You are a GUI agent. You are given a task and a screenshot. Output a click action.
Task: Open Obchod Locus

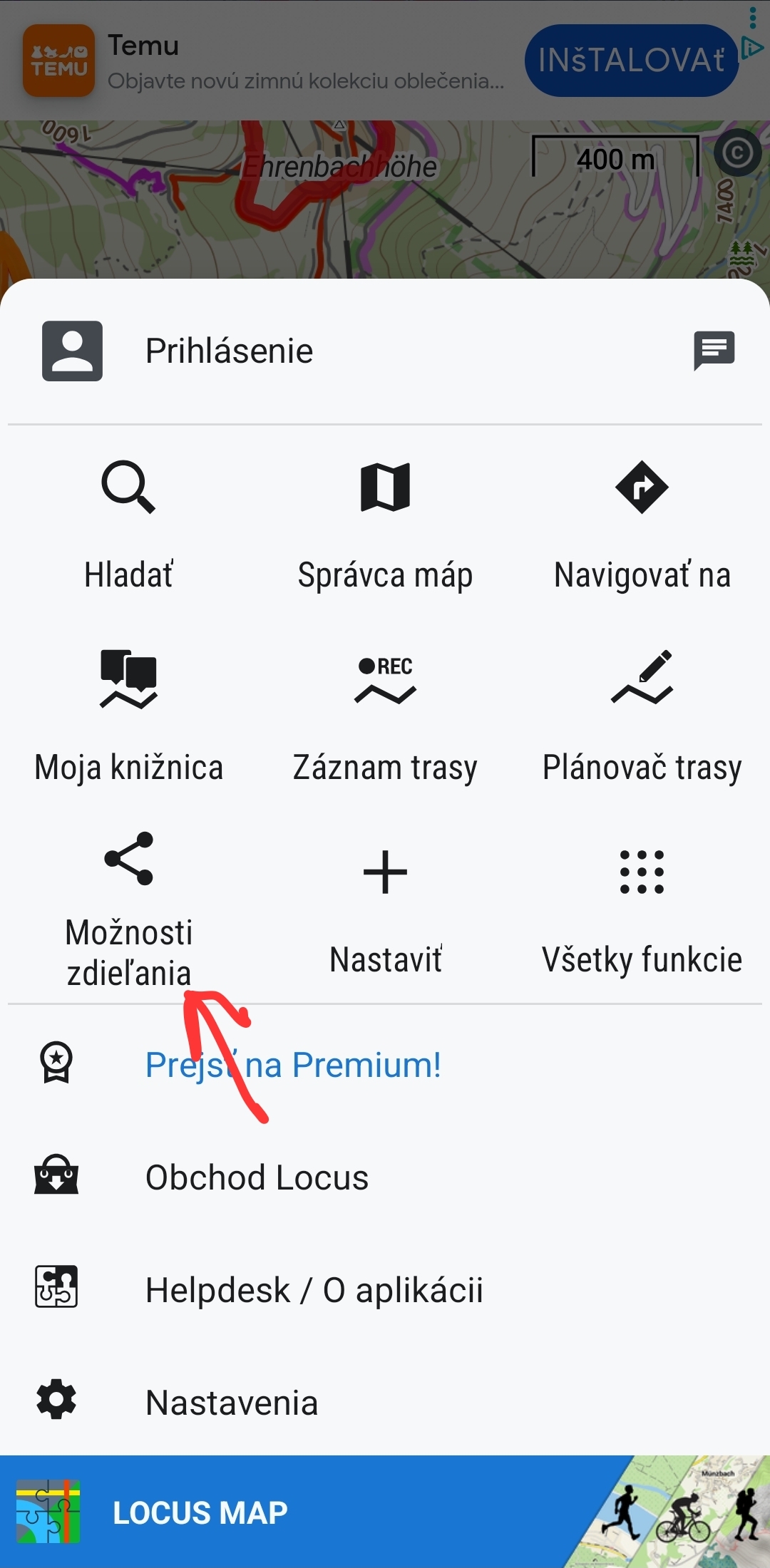(x=257, y=1177)
